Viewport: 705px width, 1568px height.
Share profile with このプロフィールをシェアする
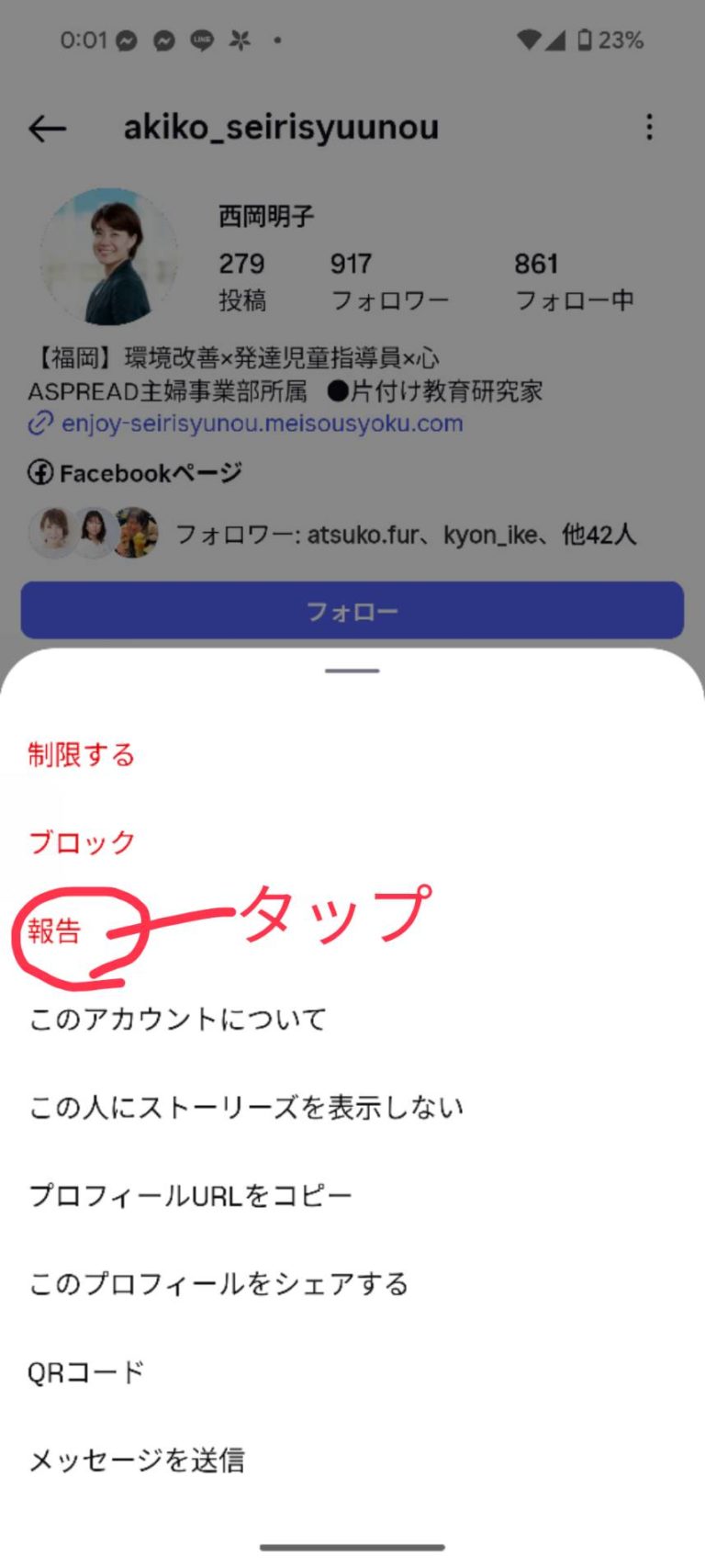point(218,1283)
